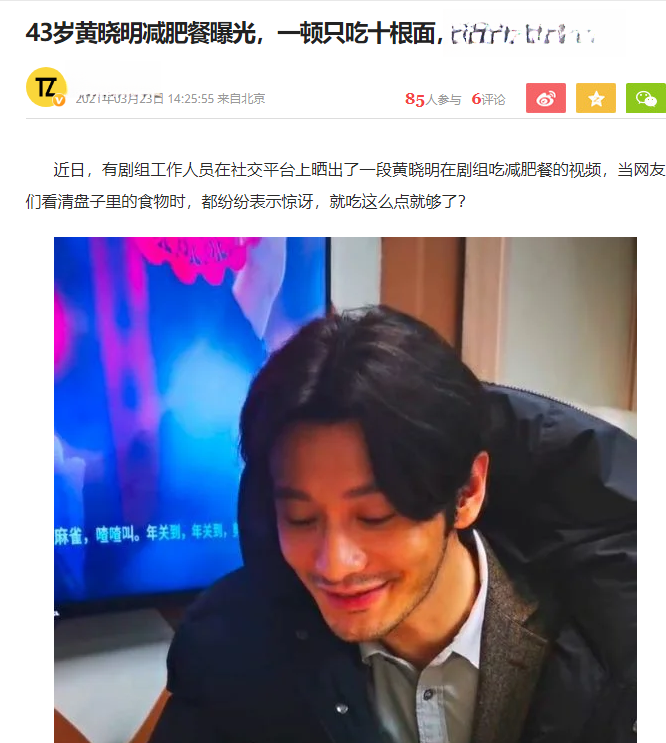Share article via WeChat
This screenshot has height=743, width=666.
[x=646, y=98]
